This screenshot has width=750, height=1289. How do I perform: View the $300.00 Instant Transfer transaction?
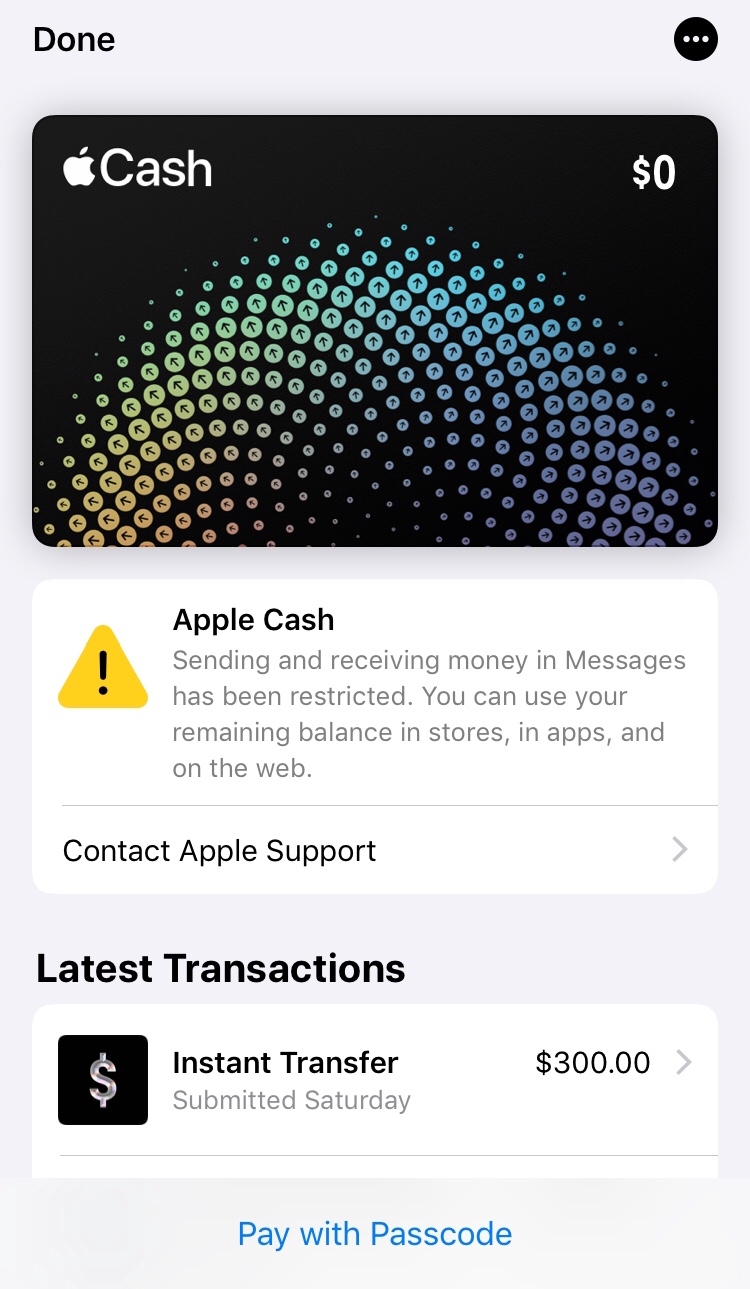pos(375,1080)
